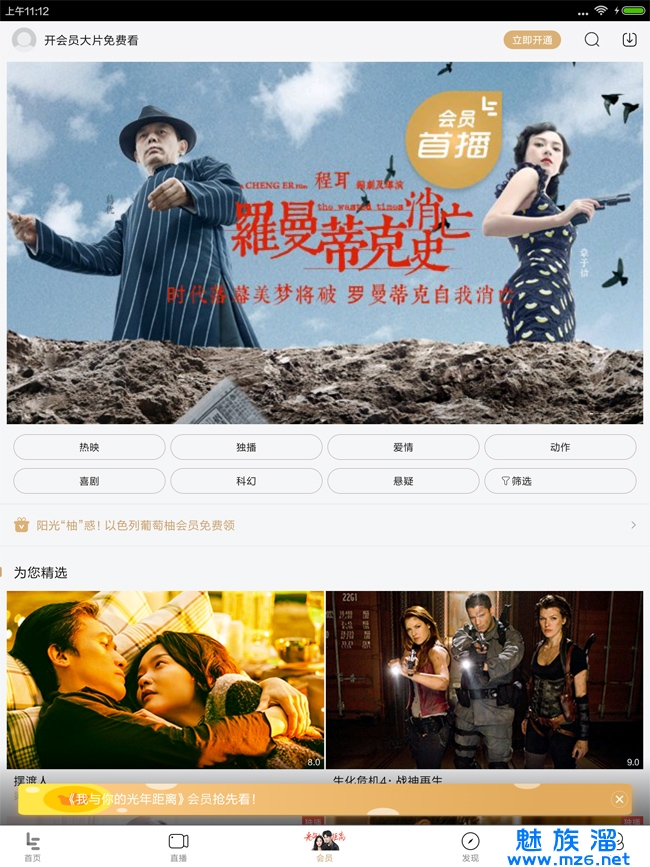Open the 以色列葡萄柚 free gift promotion
The image size is (650, 867).
click(325, 525)
